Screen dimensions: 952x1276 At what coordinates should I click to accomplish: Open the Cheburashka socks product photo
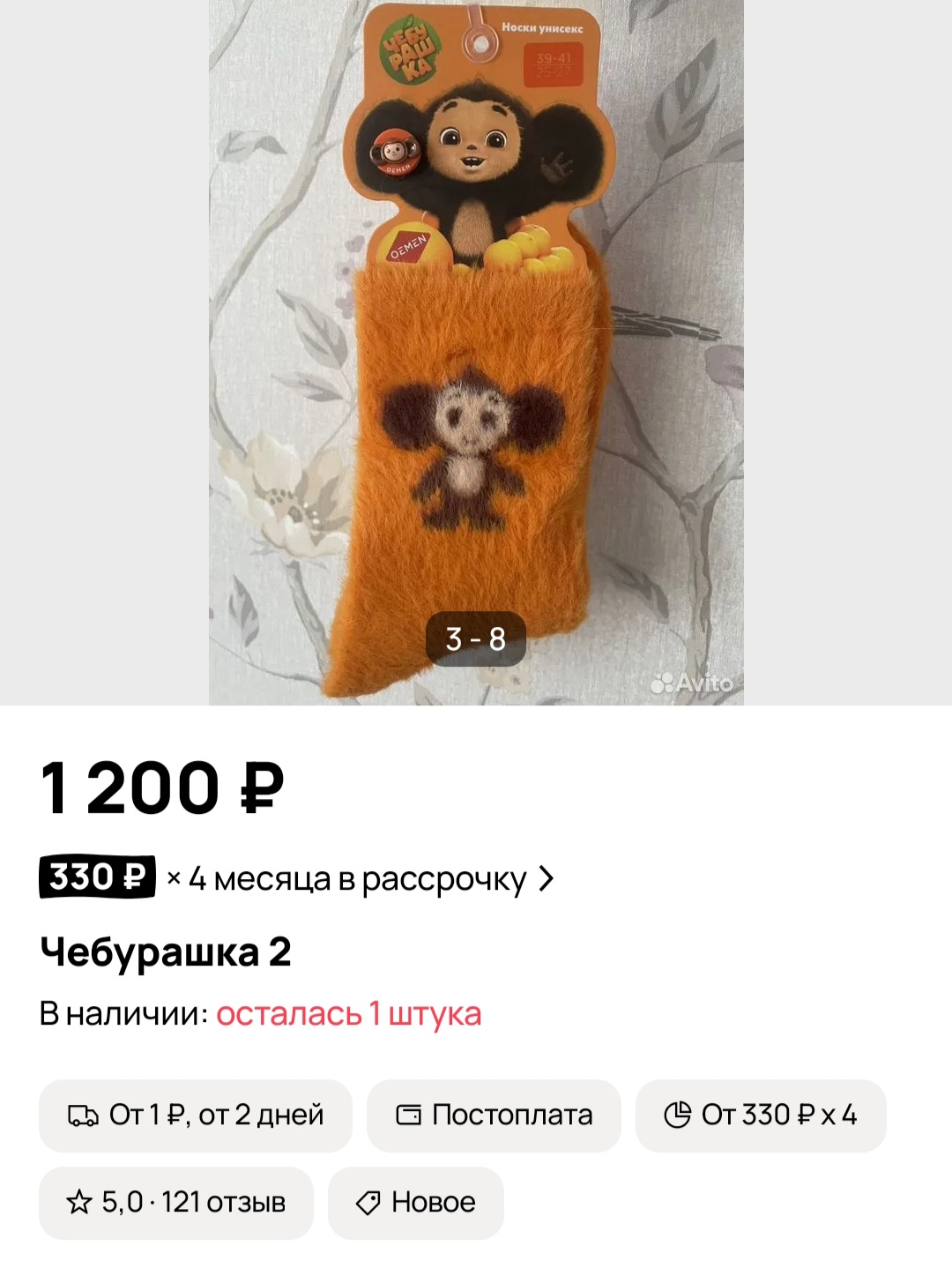pyautogui.click(x=476, y=353)
